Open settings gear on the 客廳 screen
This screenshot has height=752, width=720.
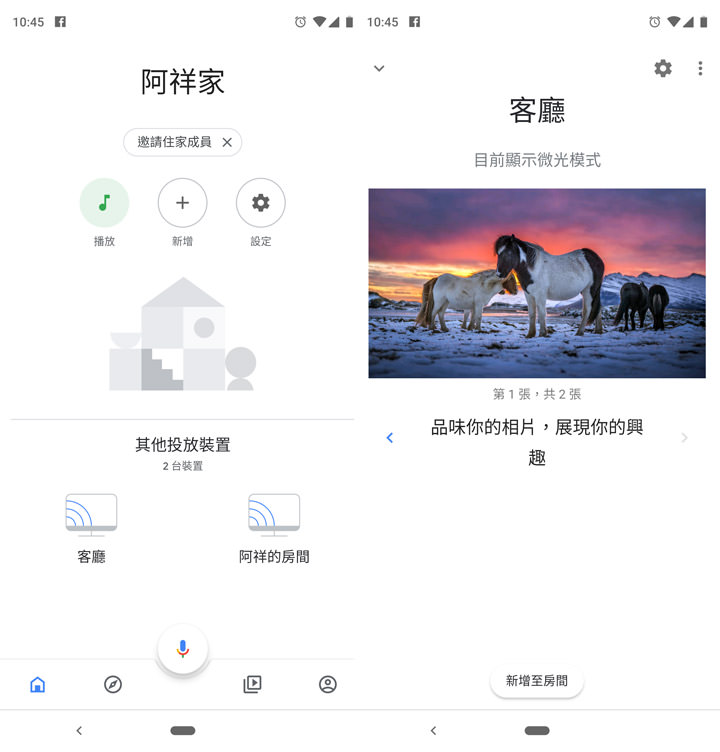(662, 68)
